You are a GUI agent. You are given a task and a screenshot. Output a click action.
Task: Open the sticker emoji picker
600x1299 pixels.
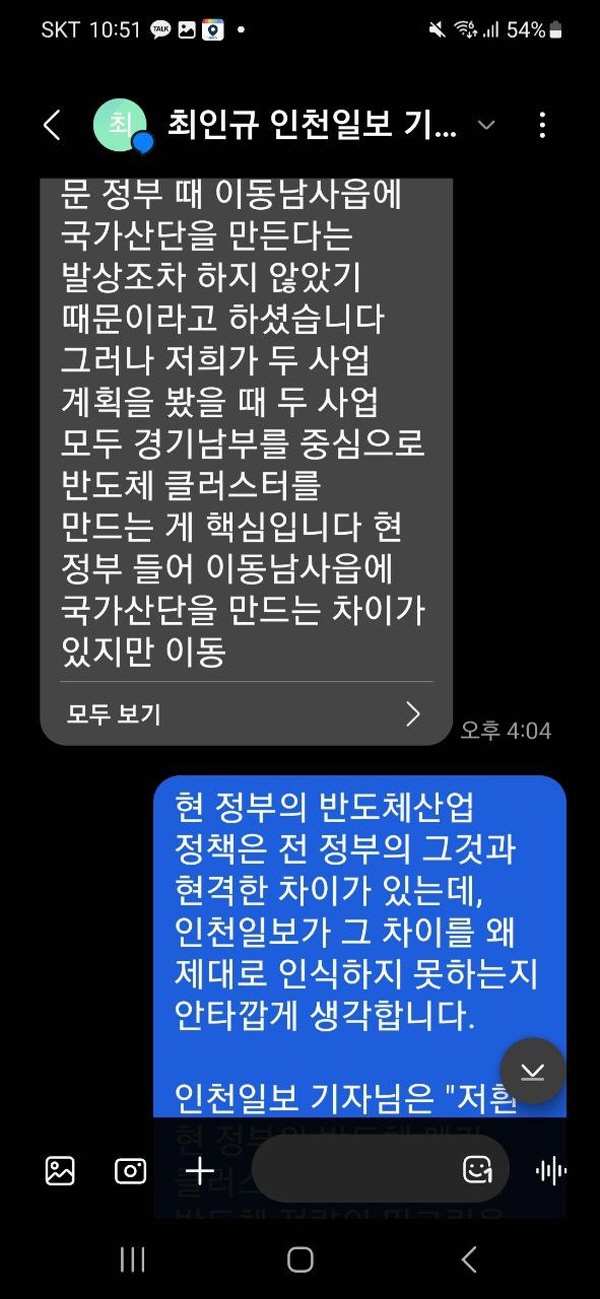(478, 1169)
